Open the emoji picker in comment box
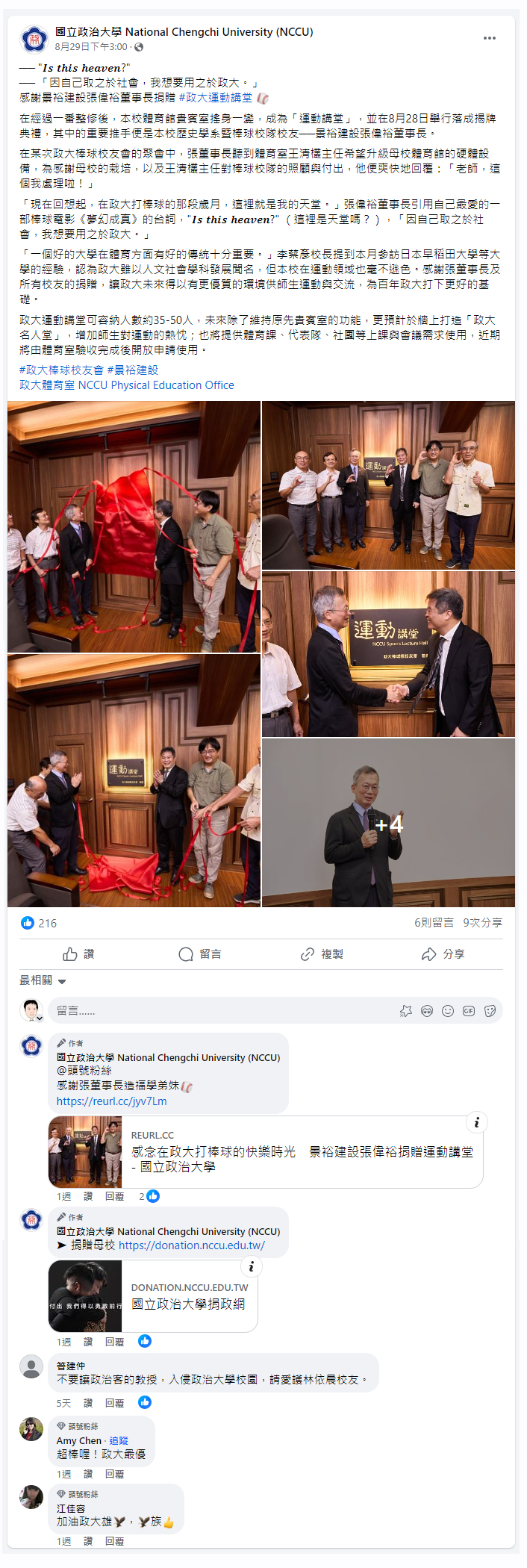The height and width of the screenshot is (1568, 527). 448,1010
